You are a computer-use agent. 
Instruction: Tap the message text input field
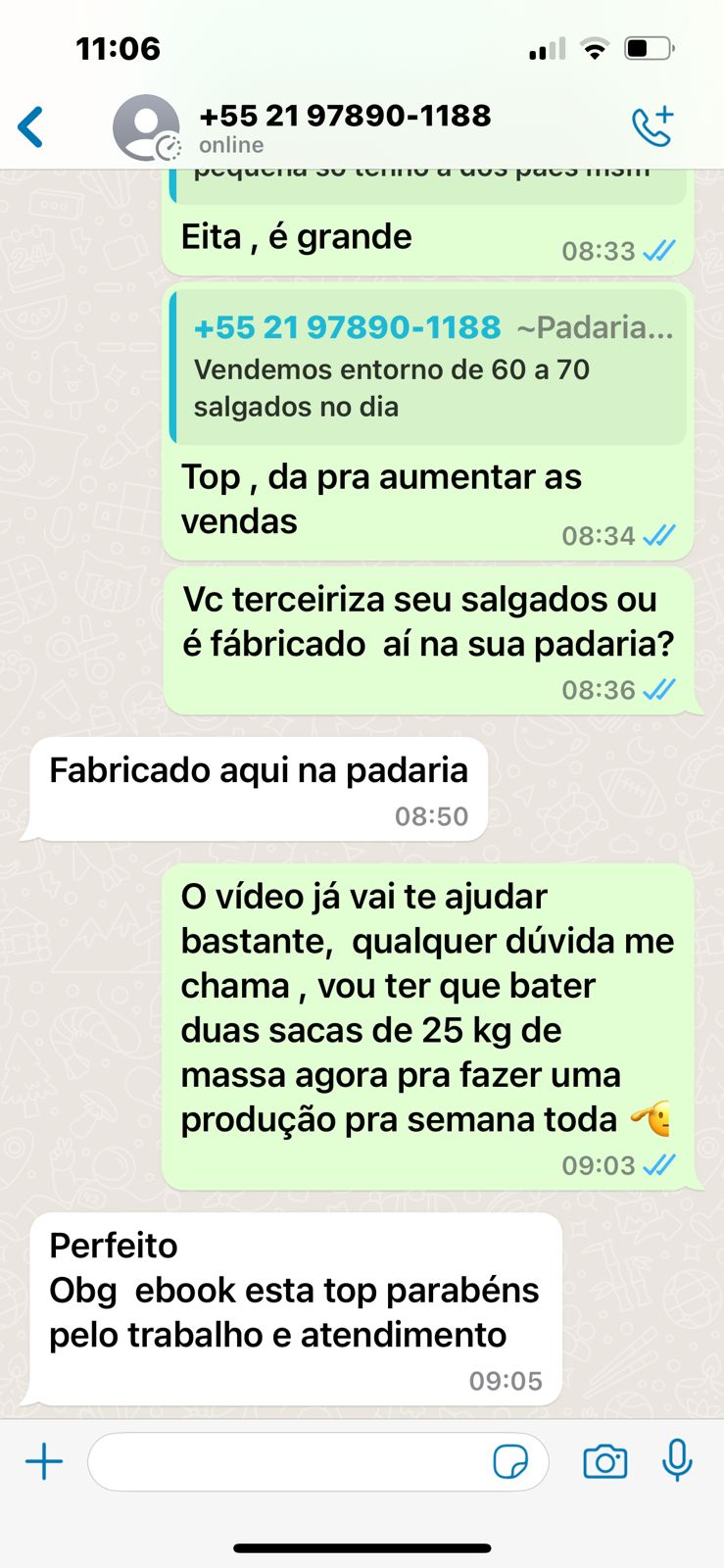[294, 1461]
